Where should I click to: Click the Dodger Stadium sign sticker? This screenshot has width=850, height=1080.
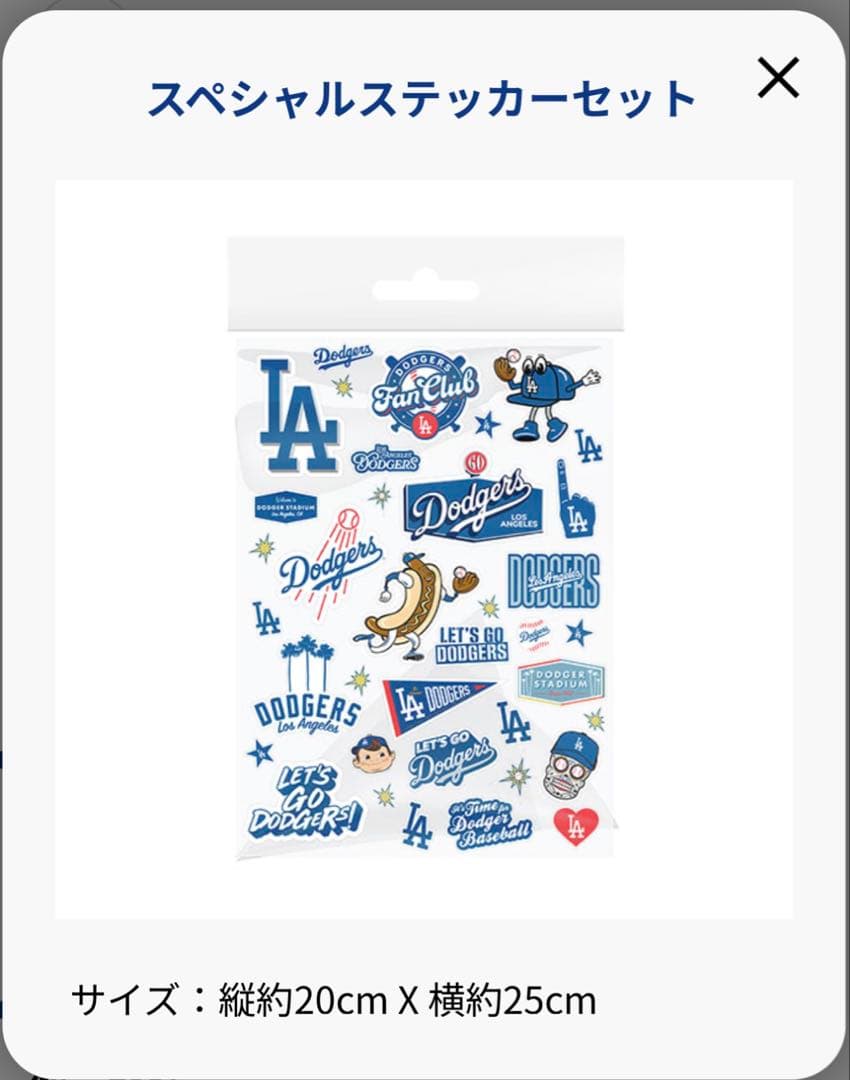556,677
